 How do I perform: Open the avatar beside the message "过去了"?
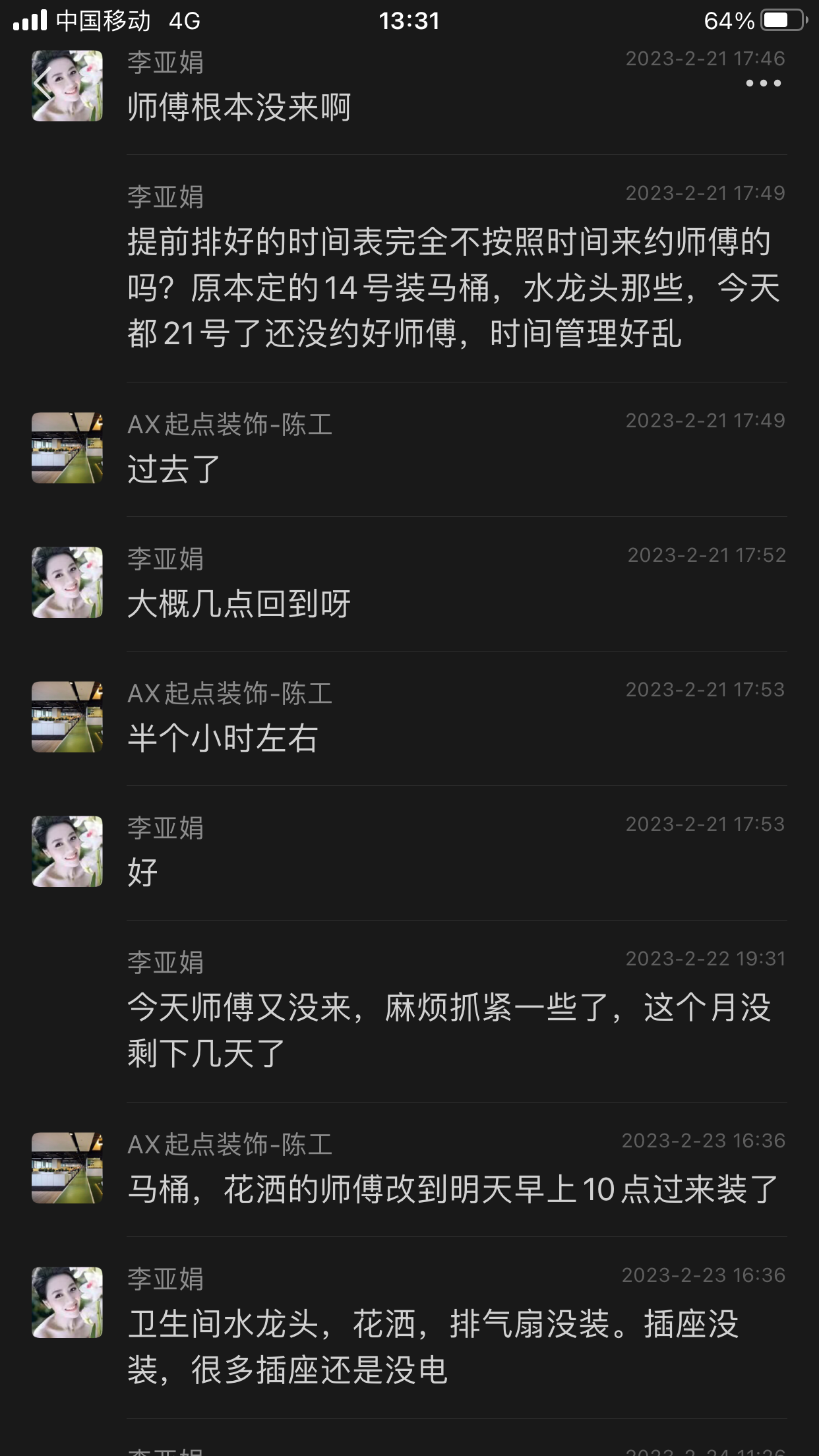67,448
